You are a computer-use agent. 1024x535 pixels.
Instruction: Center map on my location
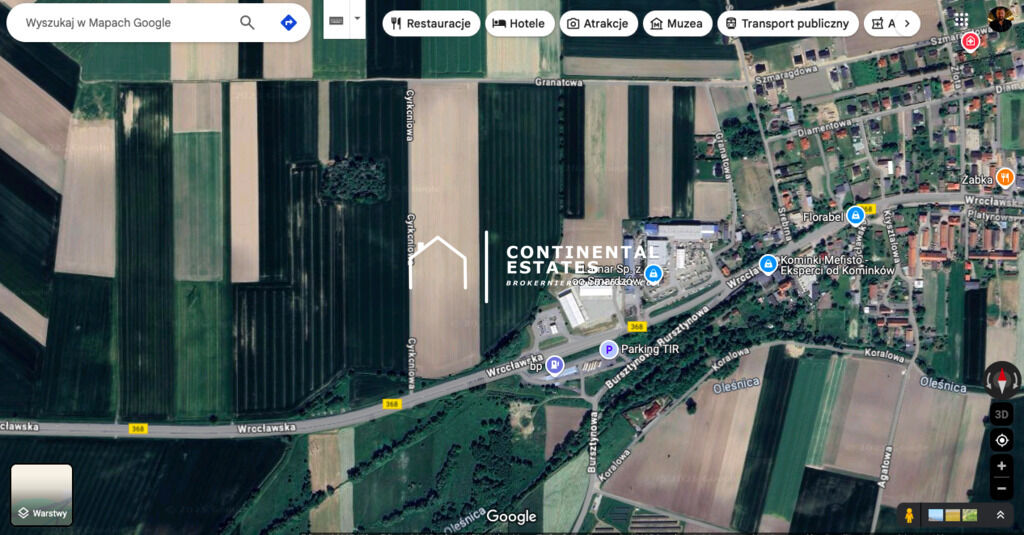click(x=1002, y=440)
